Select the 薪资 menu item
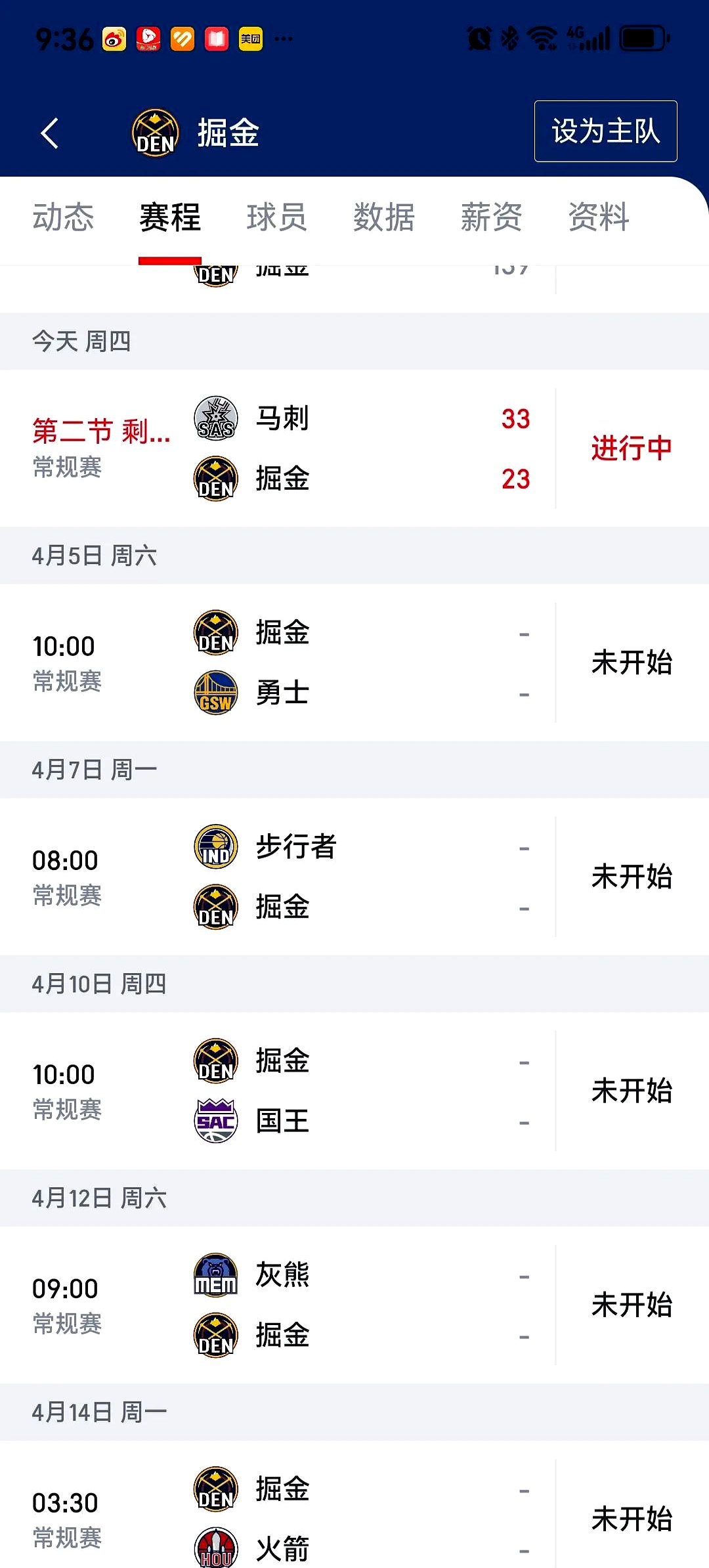Image resolution: width=709 pixels, height=1568 pixels. [x=491, y=218]
